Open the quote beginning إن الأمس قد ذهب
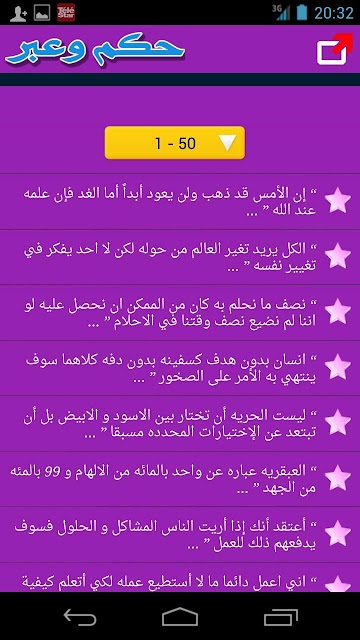Viewport: 360px width, 640px height. click(x=180, y=201)
